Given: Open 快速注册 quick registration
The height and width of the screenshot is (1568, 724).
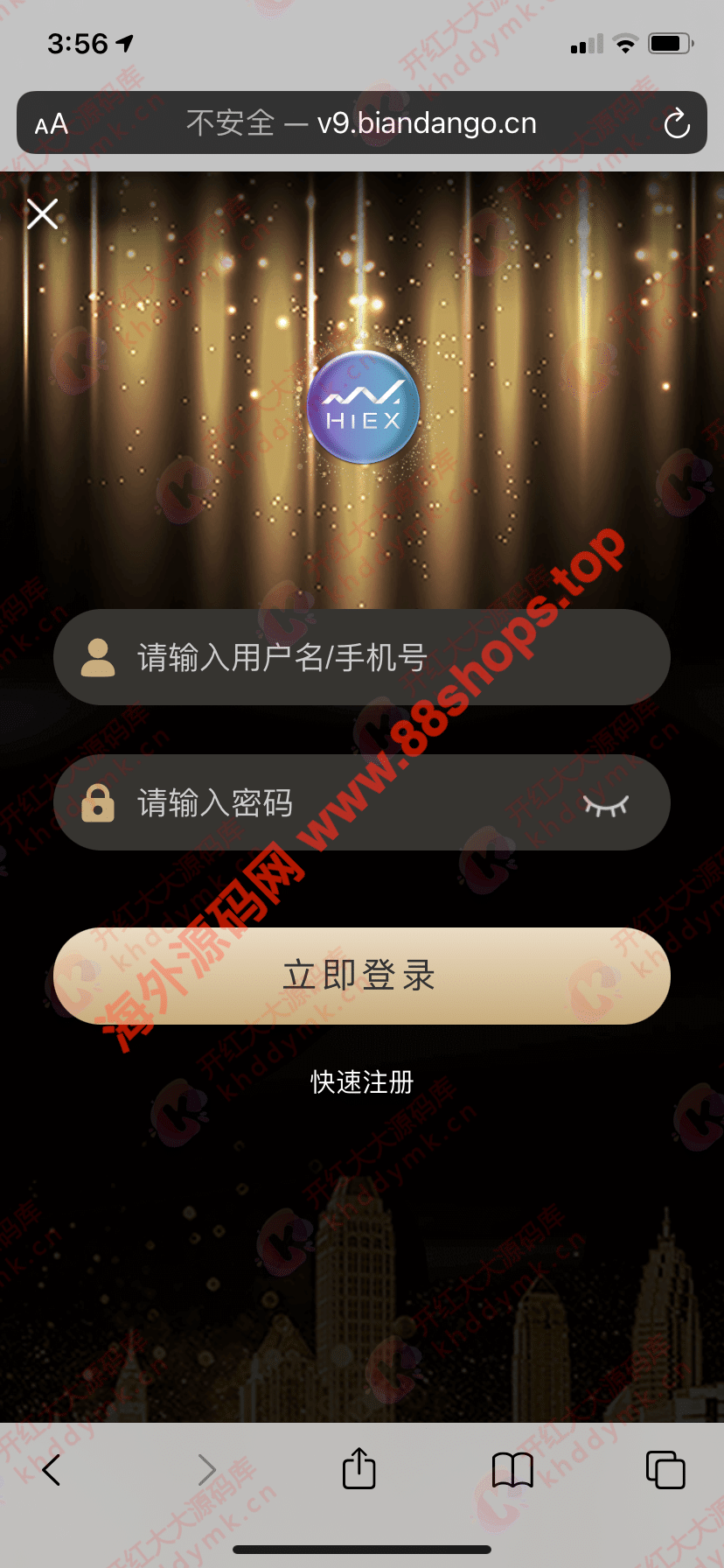Looking at the screenshot, I should (x=362, y=1082).
